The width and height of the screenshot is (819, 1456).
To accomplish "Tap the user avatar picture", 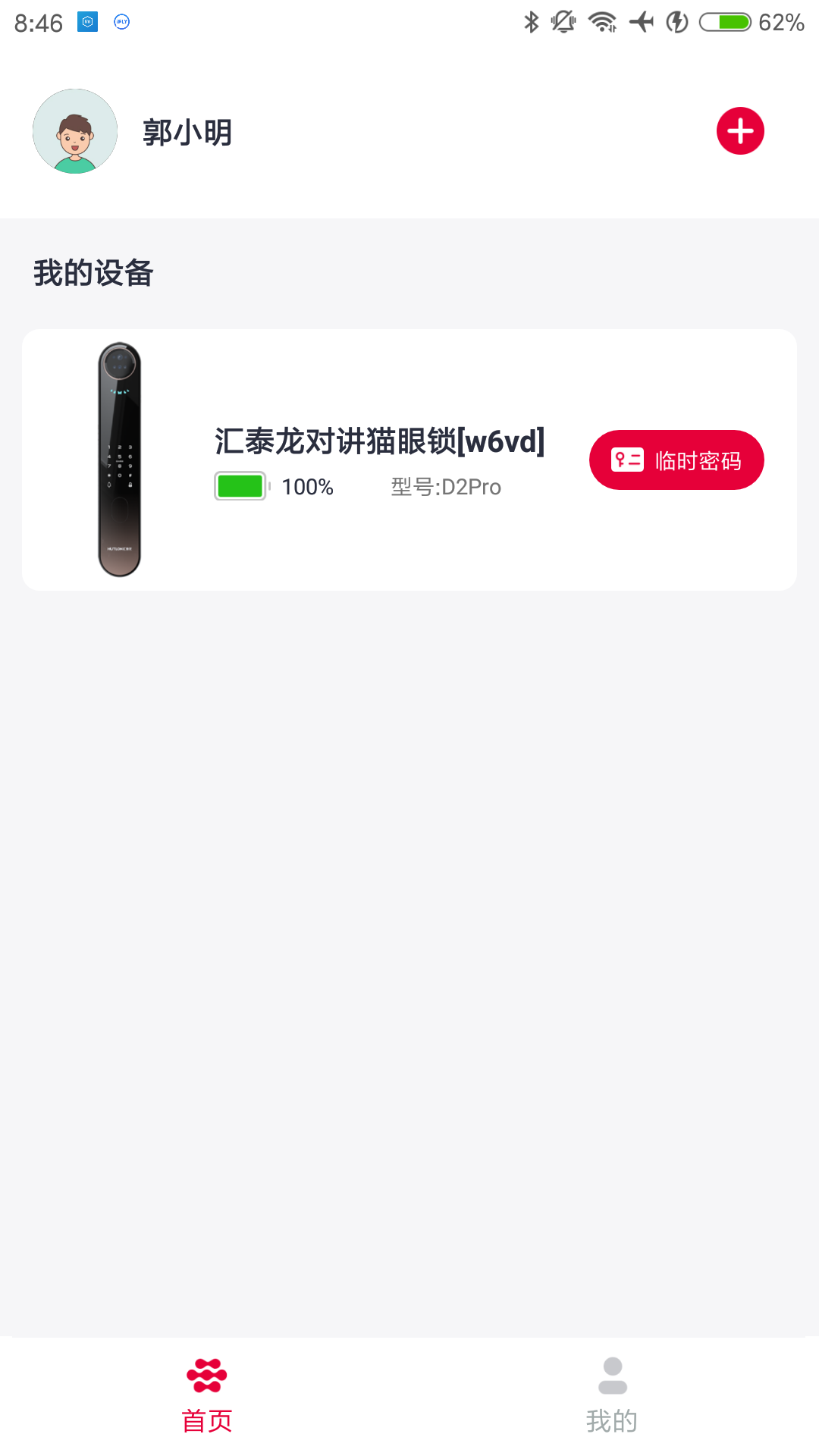I will pyautogui.click(x=75, y=131).
